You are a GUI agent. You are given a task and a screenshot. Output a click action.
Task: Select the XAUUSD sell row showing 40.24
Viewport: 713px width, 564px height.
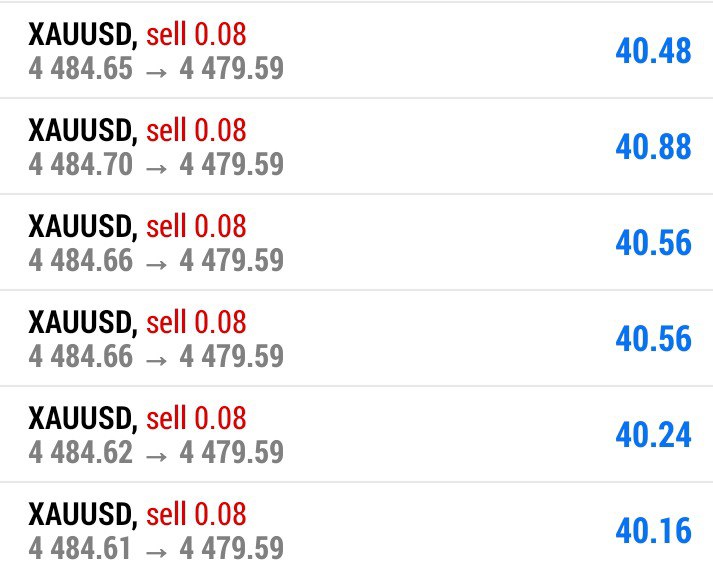(x=356, y=435)
